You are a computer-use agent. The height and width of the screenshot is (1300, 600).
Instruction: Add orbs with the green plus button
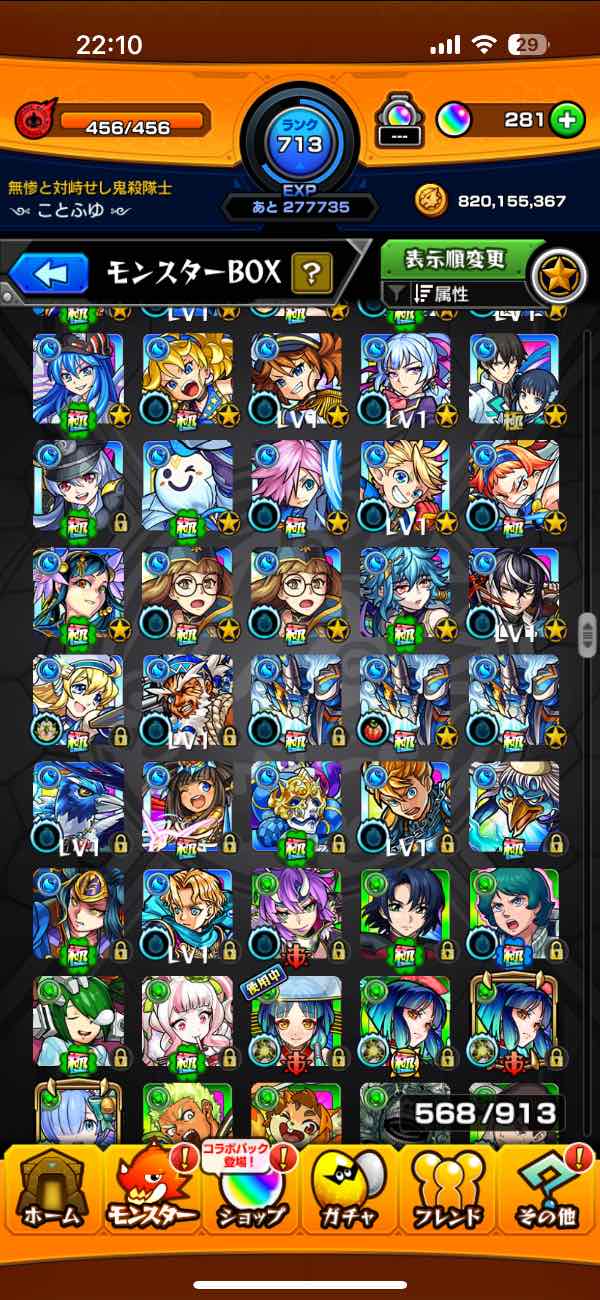coord(566,121)
